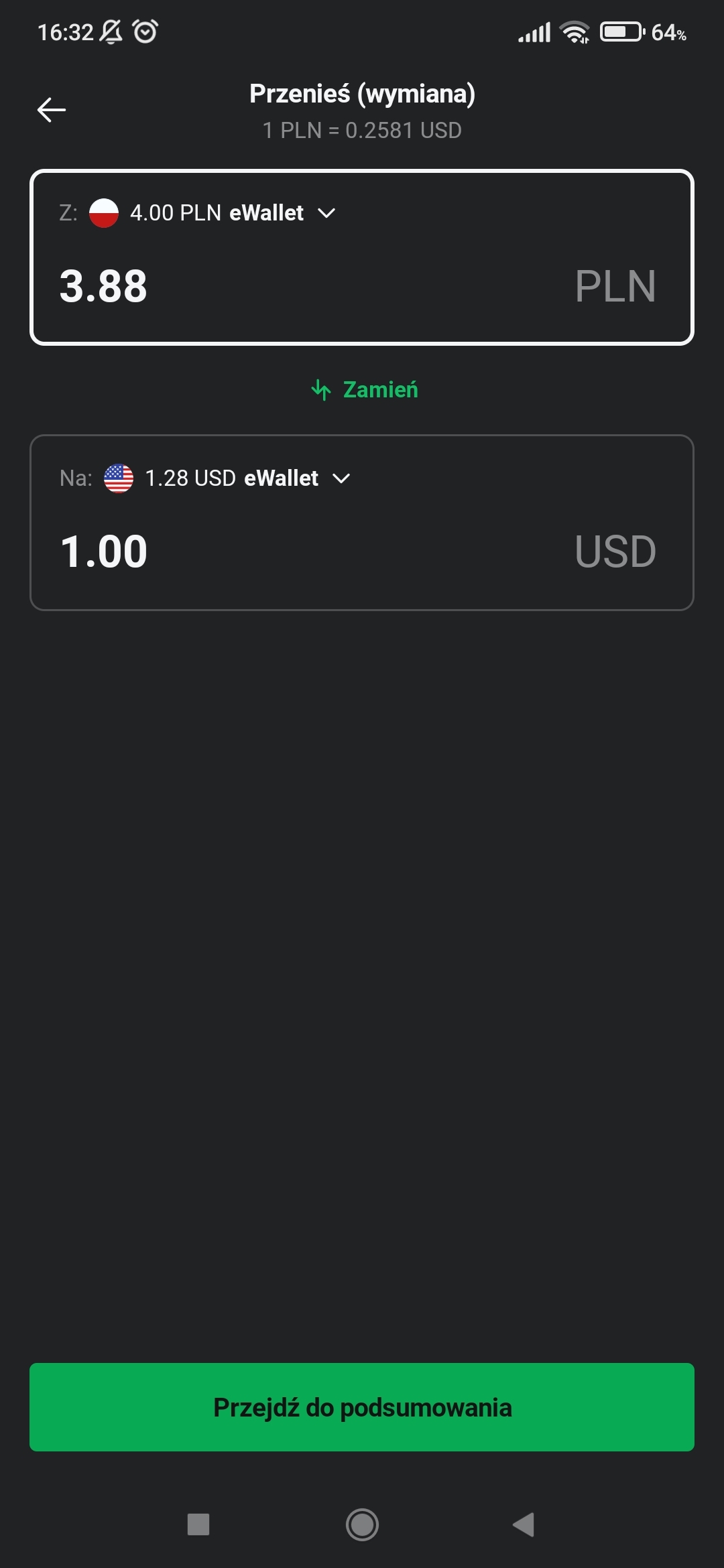Open recent apps from navigation bar
This screenshot has height=1568, width=724.
[198, 1524]
